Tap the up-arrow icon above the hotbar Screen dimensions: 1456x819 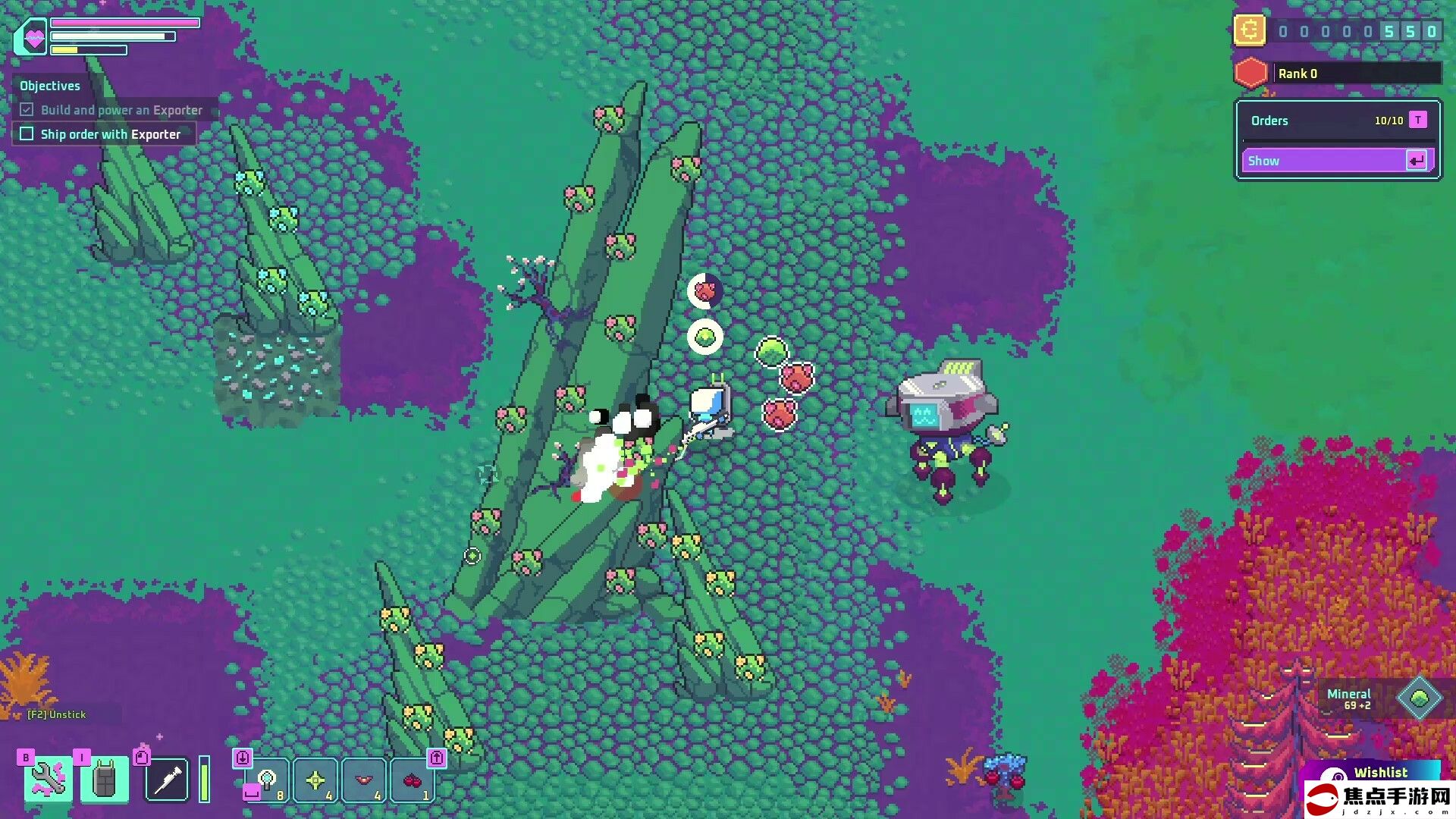[437, 758]
